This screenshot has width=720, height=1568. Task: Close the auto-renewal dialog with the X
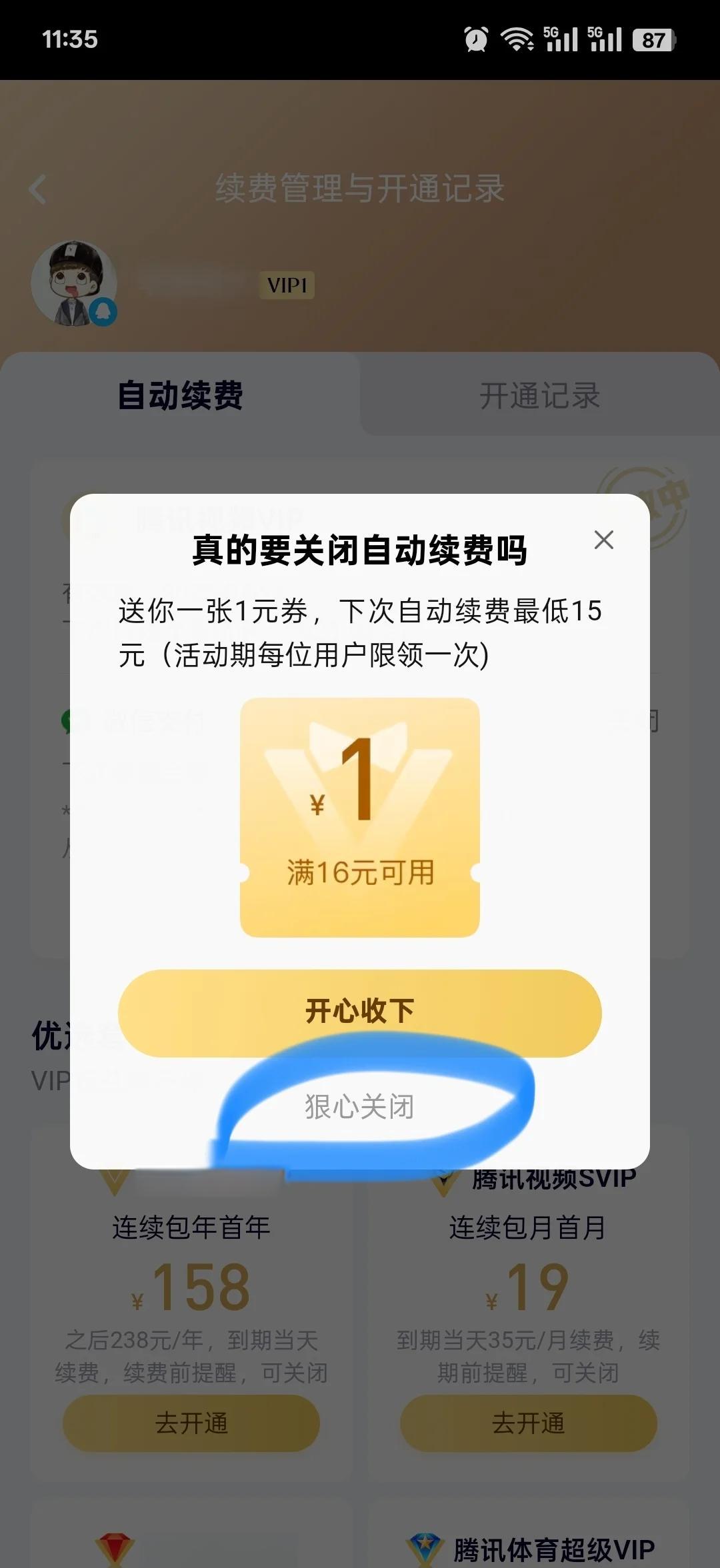(604, 540)
